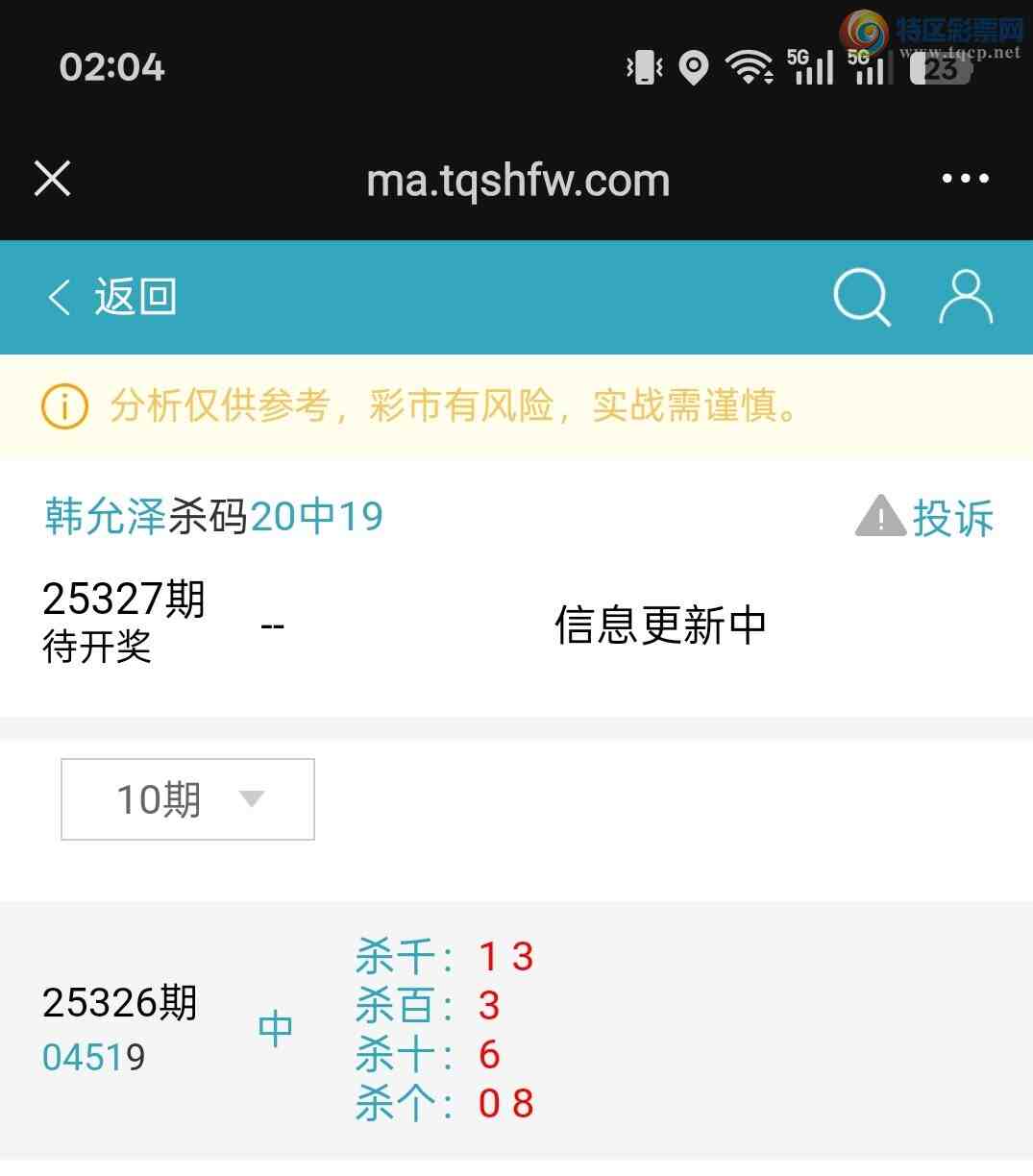The height and width of the screenshot is (1176, 1033).
Task: Tap the Wi-Fi status icon
Action: pos(750,67)
